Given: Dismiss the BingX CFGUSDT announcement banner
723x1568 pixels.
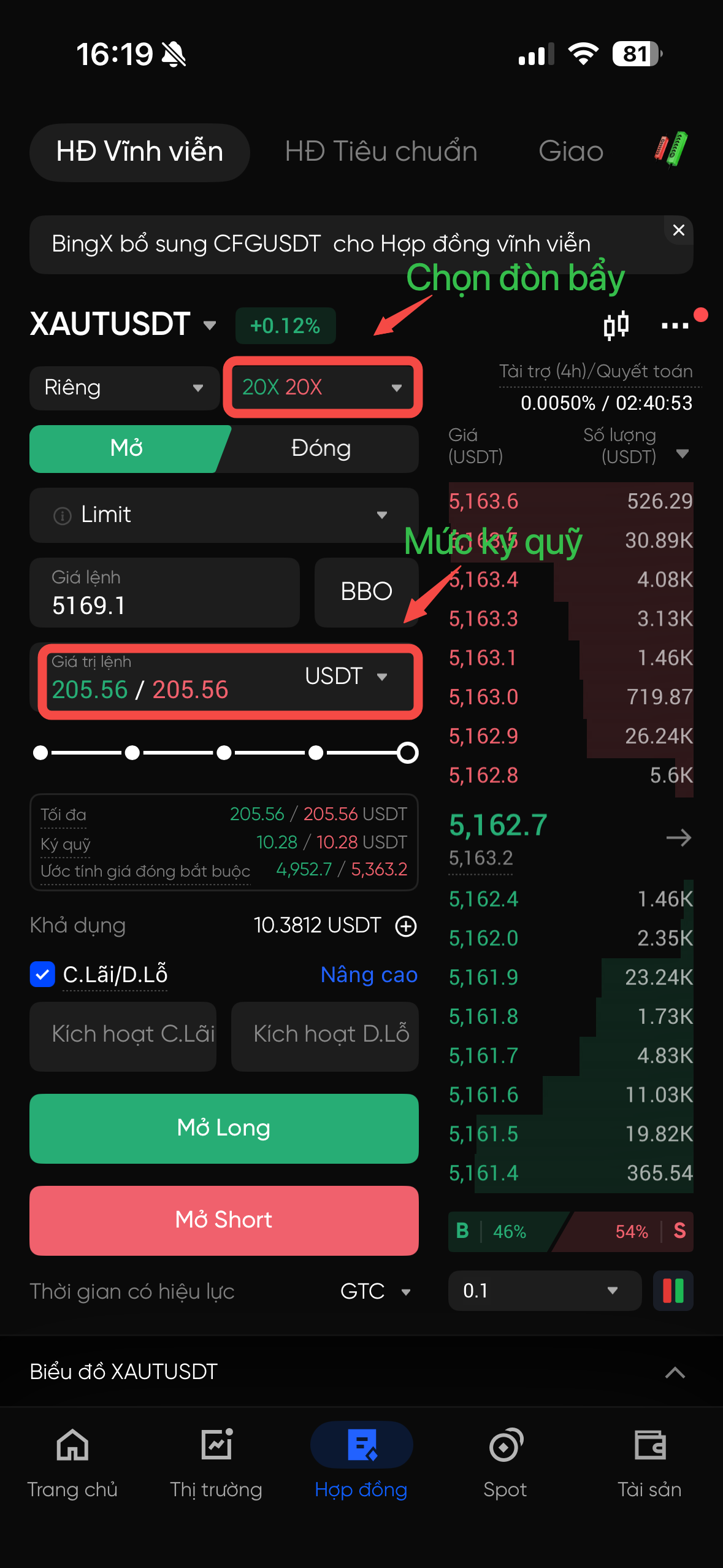Looking at the screenshot, I should point(678,230).
